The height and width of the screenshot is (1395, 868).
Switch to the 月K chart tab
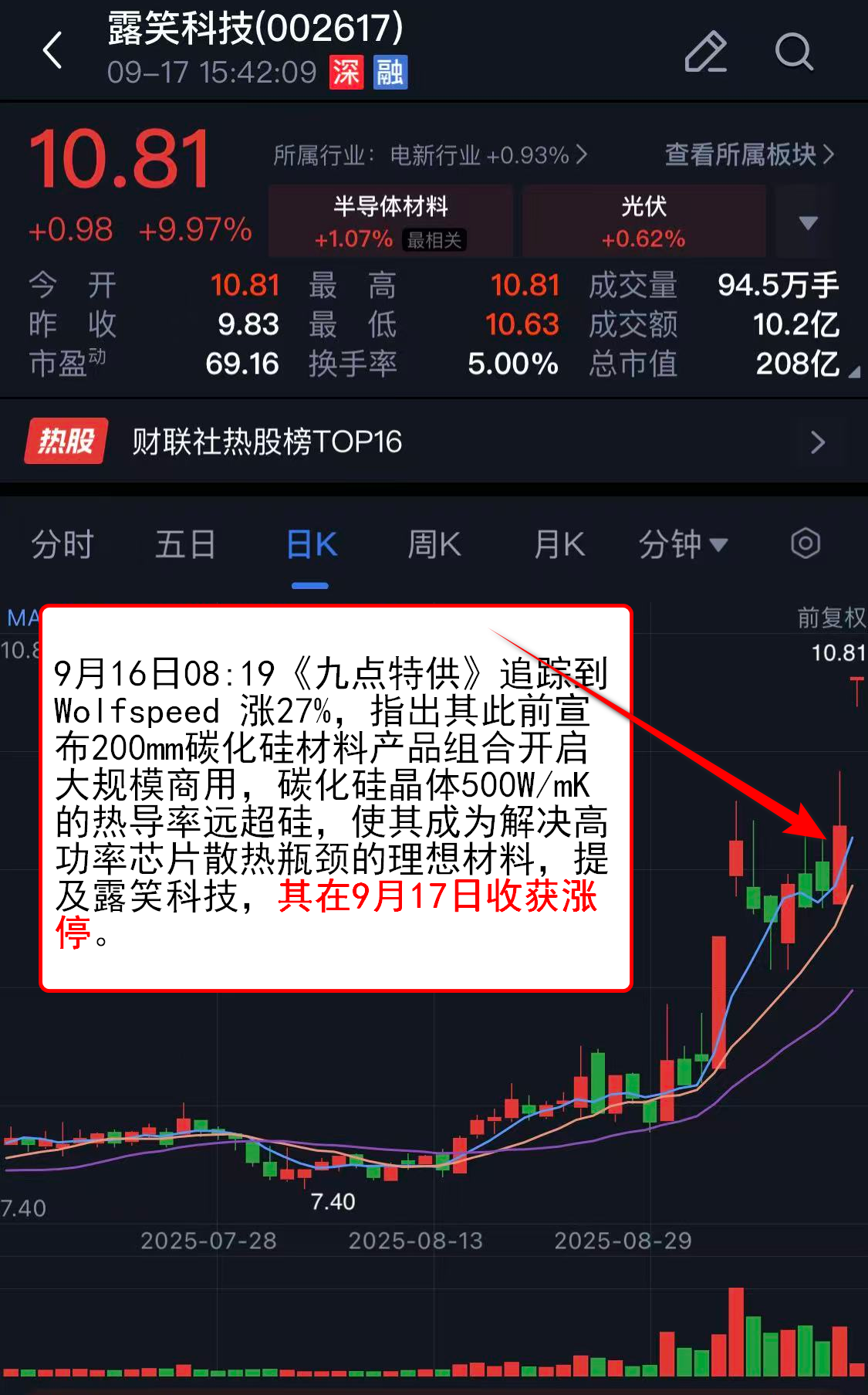click(x=559, y=544)
